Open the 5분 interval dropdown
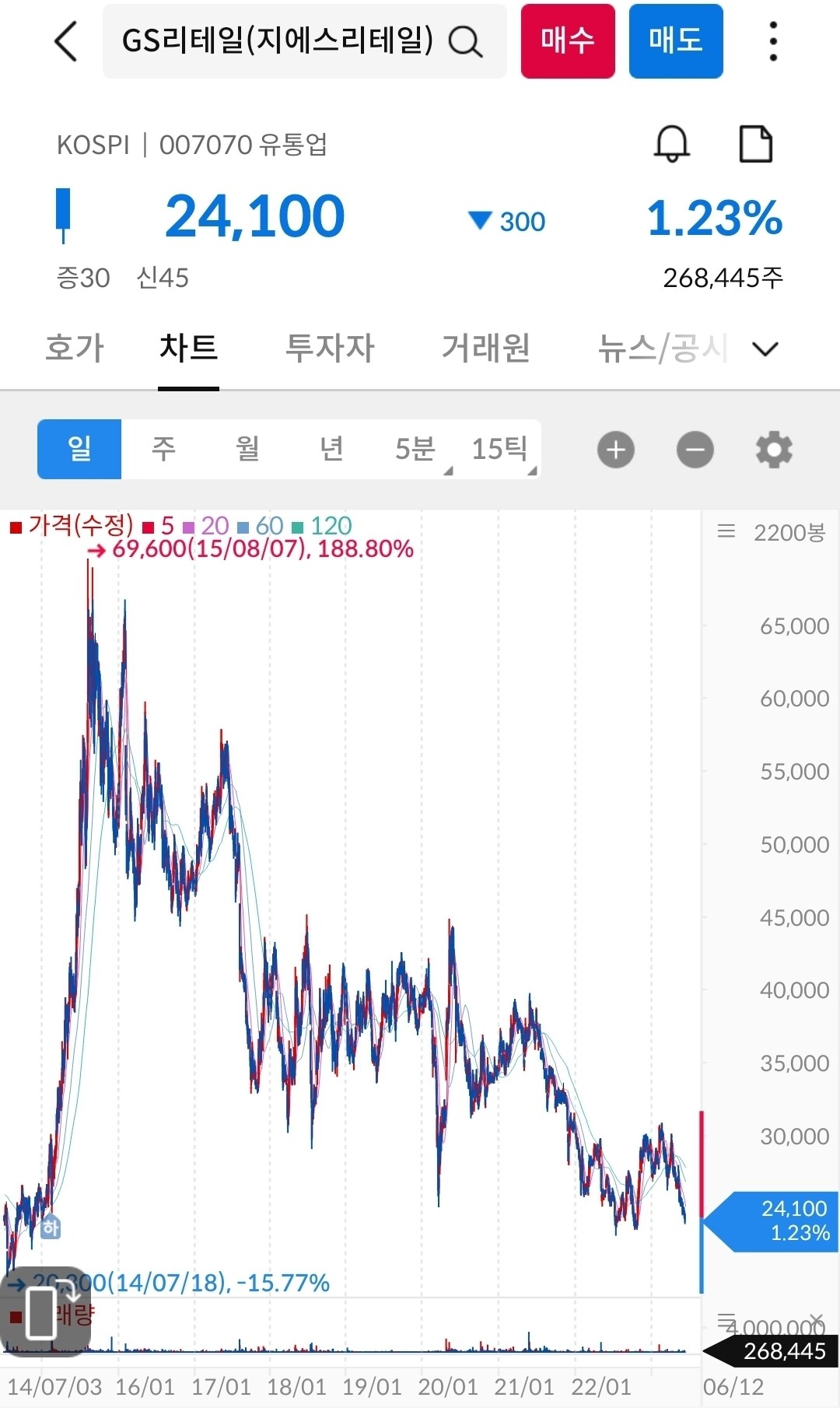This screenshot has height=1408, width=840. point(415,449)
